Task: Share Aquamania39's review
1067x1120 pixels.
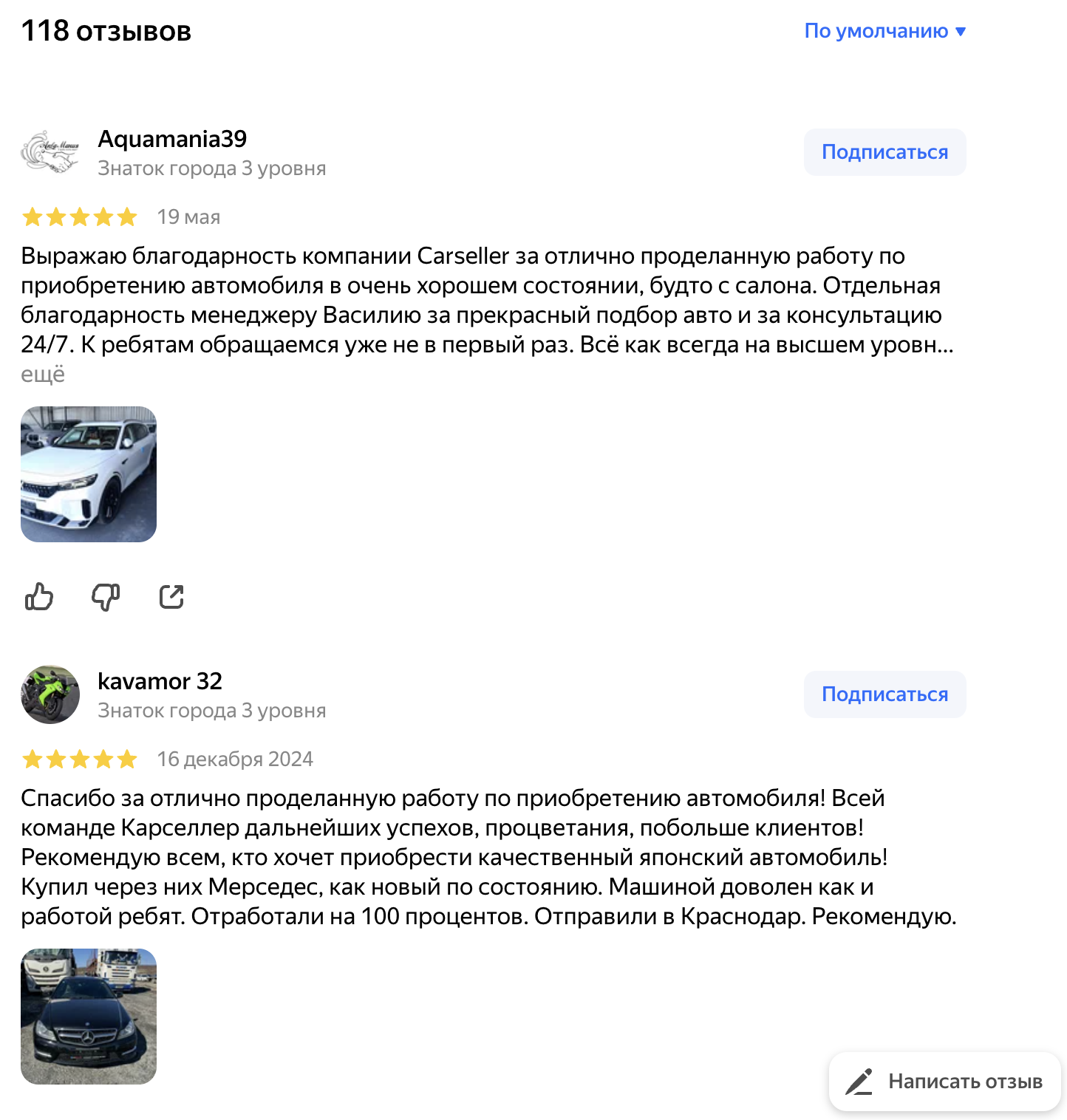Action: click(171, 596)
